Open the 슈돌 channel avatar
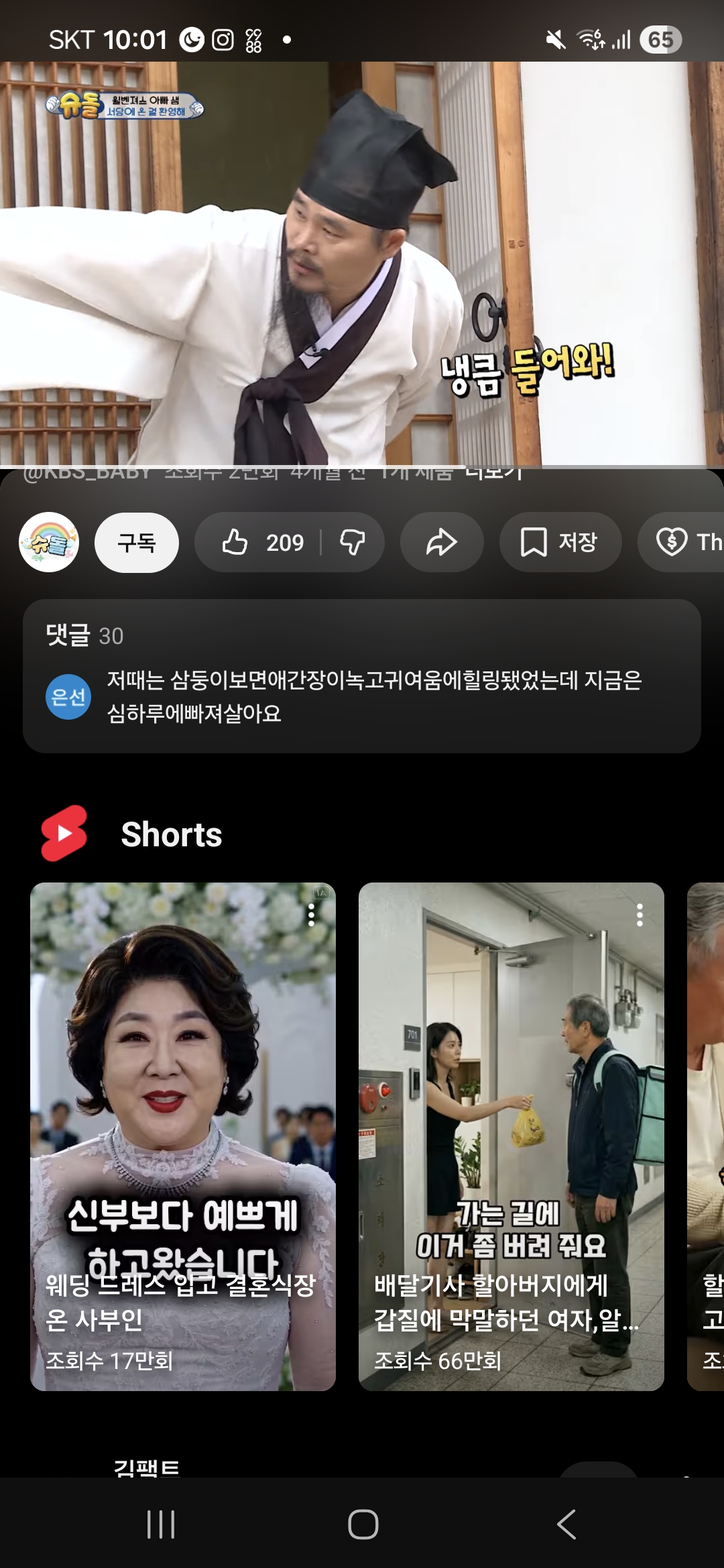 (49, 542)
